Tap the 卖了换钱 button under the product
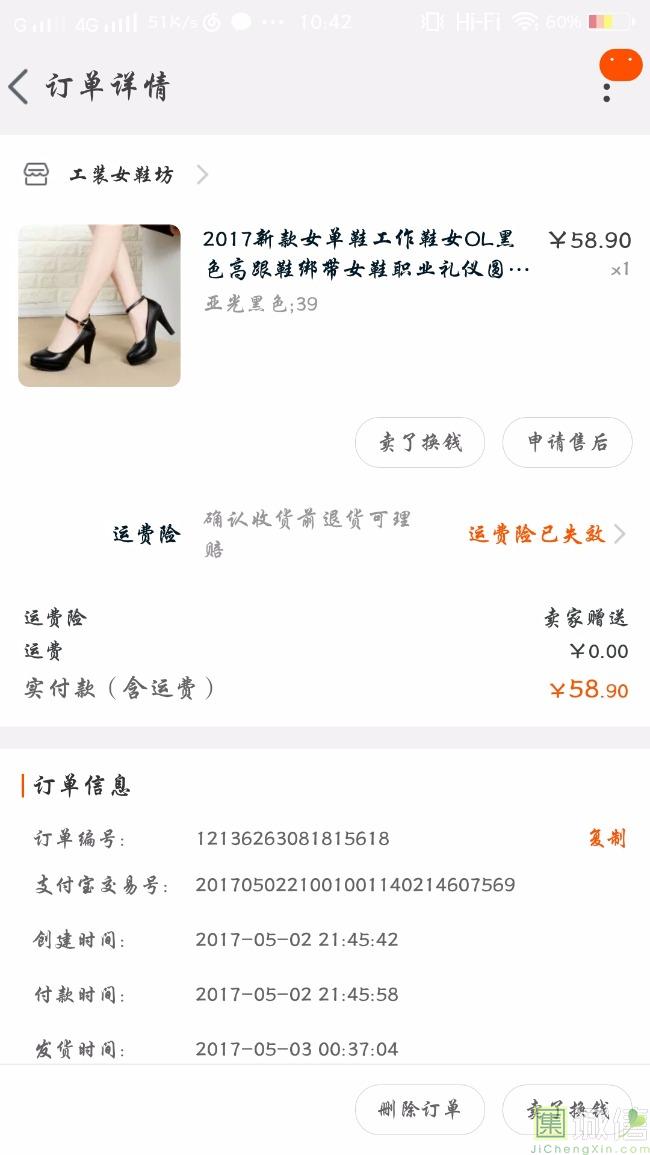 click(x=420, y=442)
